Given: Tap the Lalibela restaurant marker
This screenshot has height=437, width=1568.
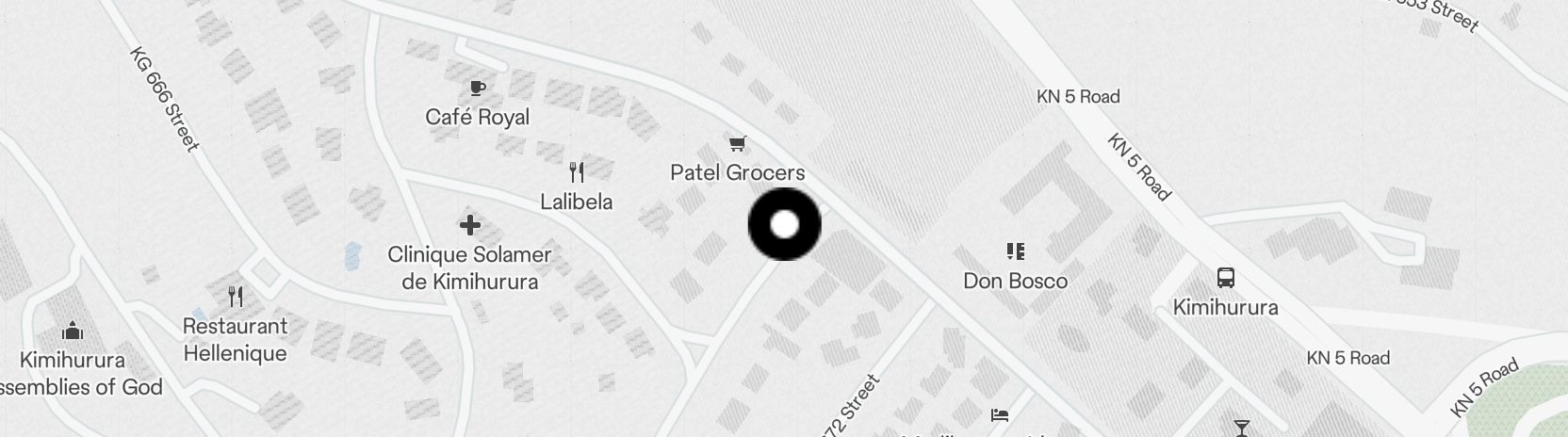Looking at the screenshot, I should pyautogui.click(x=577, y=172).
